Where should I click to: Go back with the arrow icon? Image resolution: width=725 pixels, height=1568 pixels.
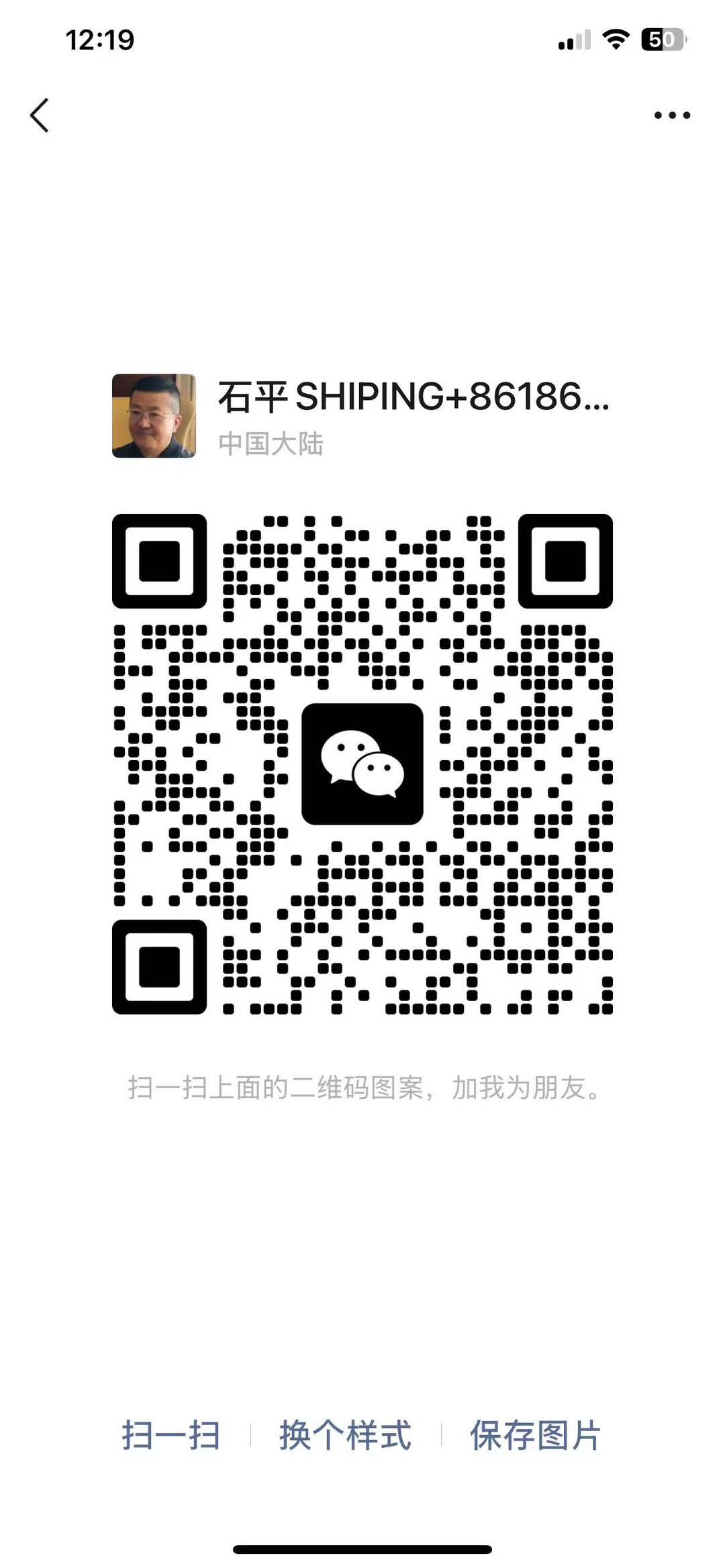point(40,115)
